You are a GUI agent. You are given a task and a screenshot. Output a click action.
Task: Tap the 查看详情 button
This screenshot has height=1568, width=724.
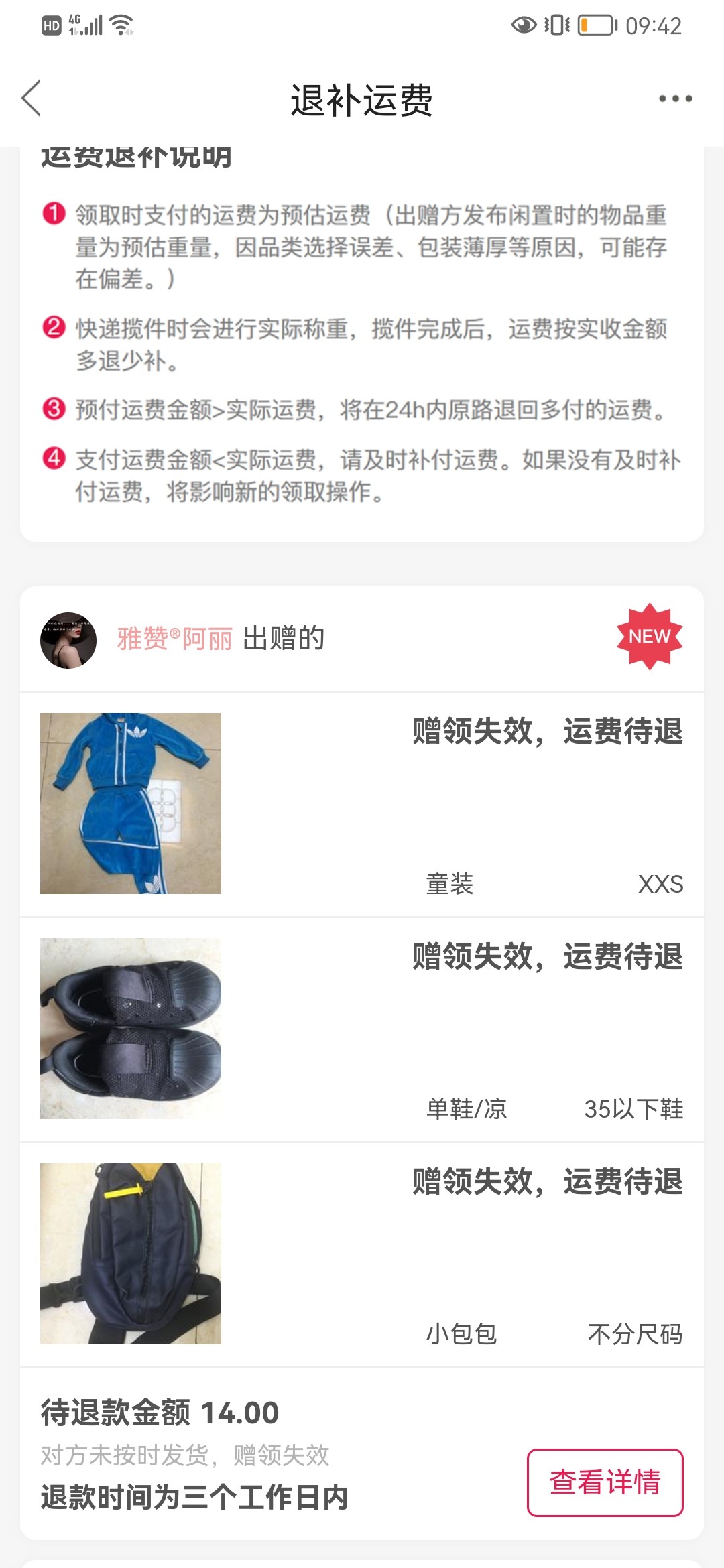point(605,1482)
